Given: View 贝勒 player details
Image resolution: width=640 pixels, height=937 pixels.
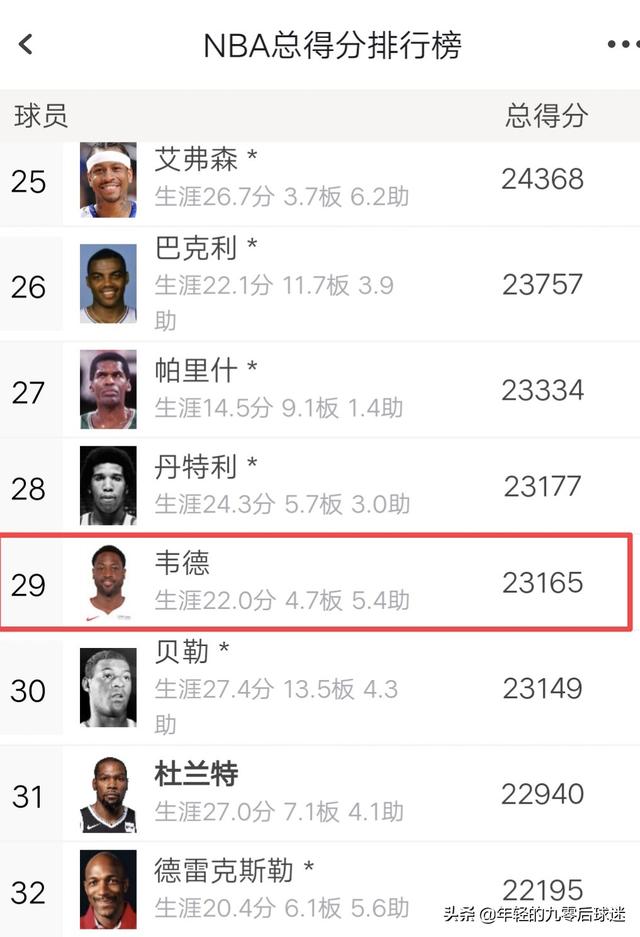Looking at the screenshot, I should click(x=320, y=688).
